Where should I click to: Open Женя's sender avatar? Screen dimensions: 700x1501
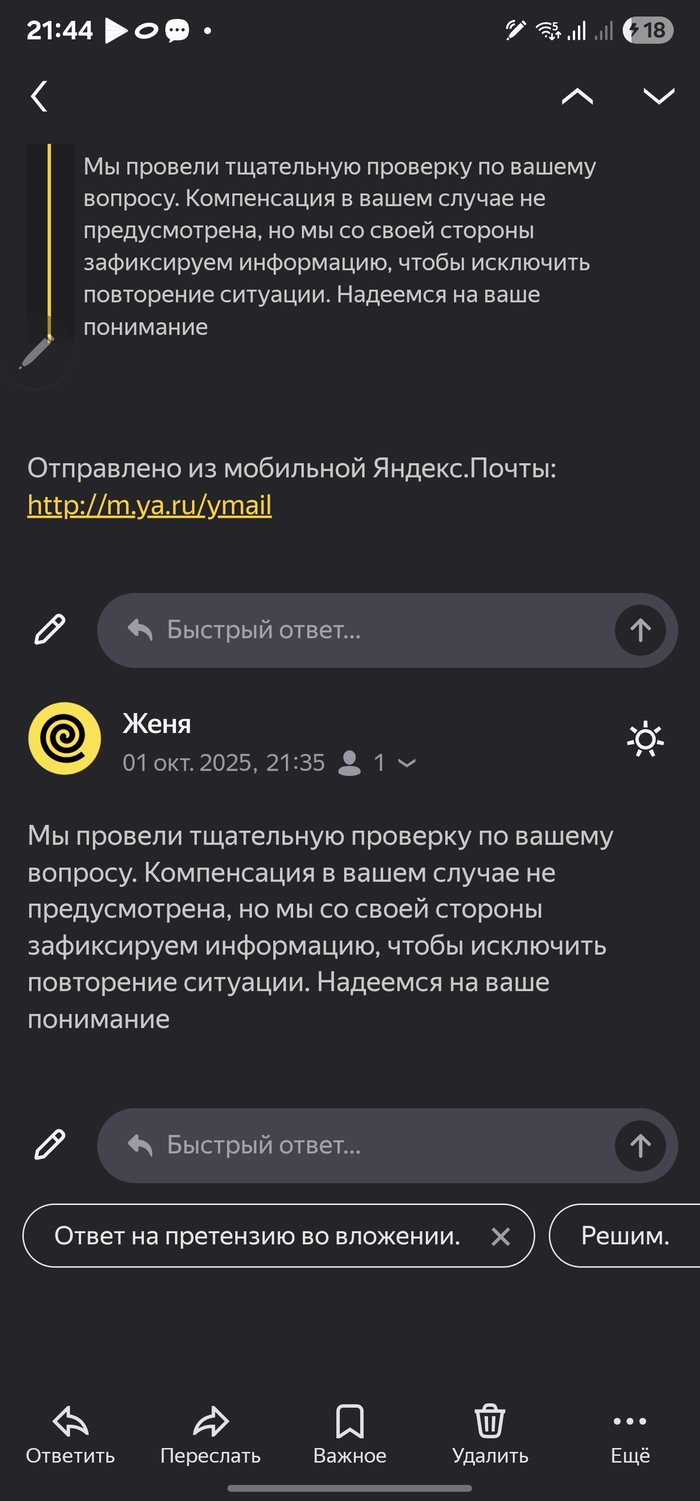point(64,739)
